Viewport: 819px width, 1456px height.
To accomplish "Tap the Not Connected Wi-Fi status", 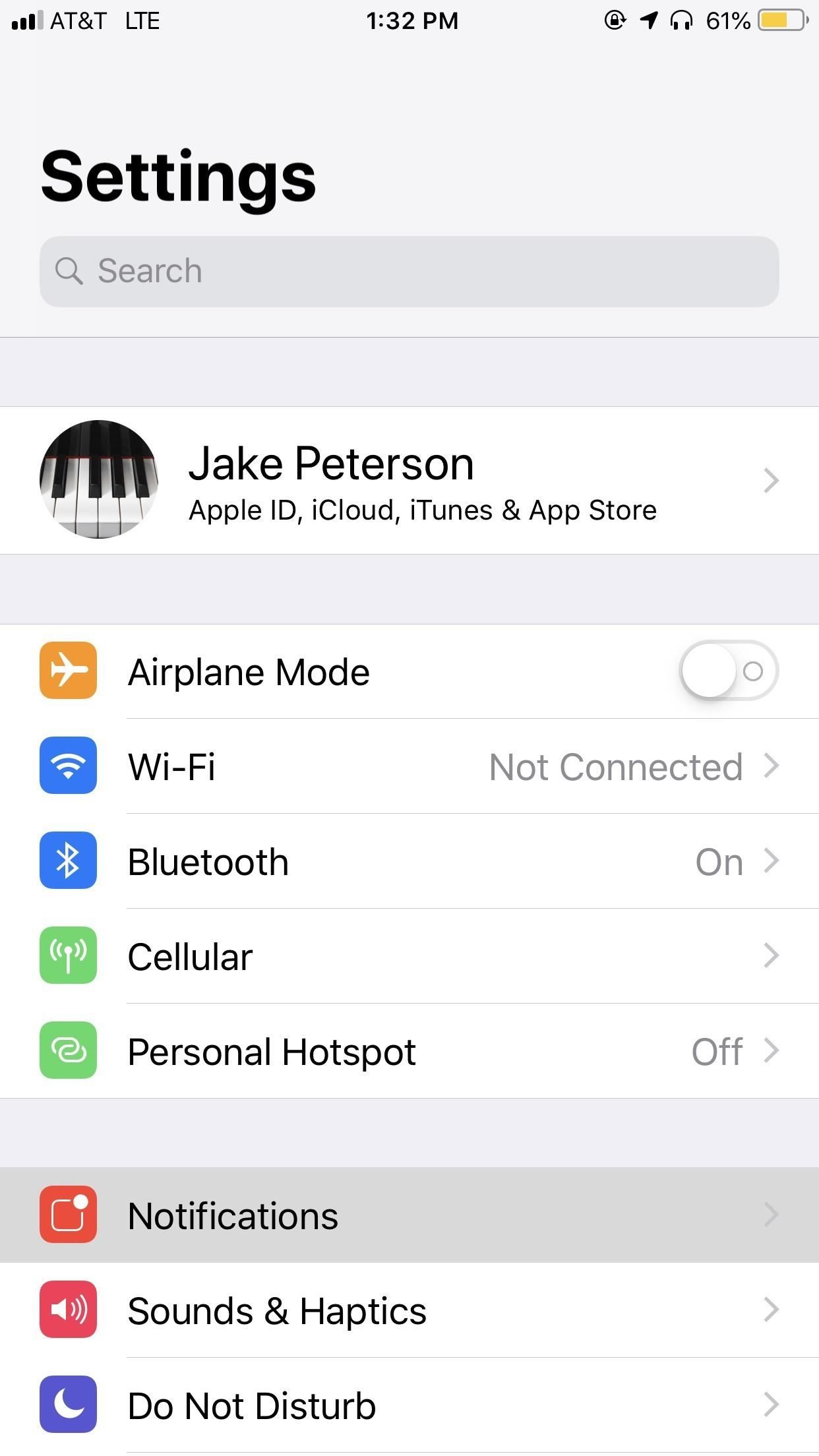I will coord(616,766).
